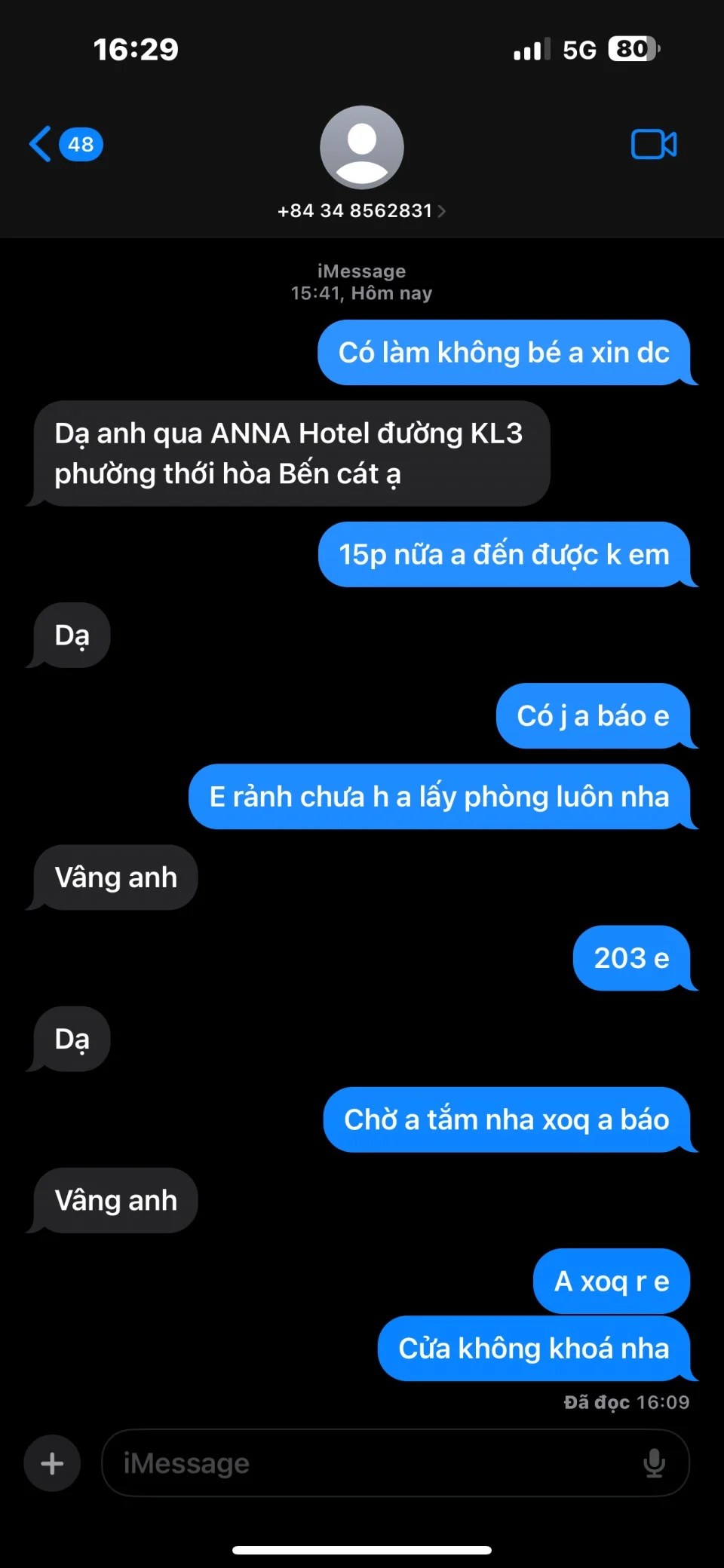
Task: Start a FaceTime video call
Action: [x=653, y=144]
